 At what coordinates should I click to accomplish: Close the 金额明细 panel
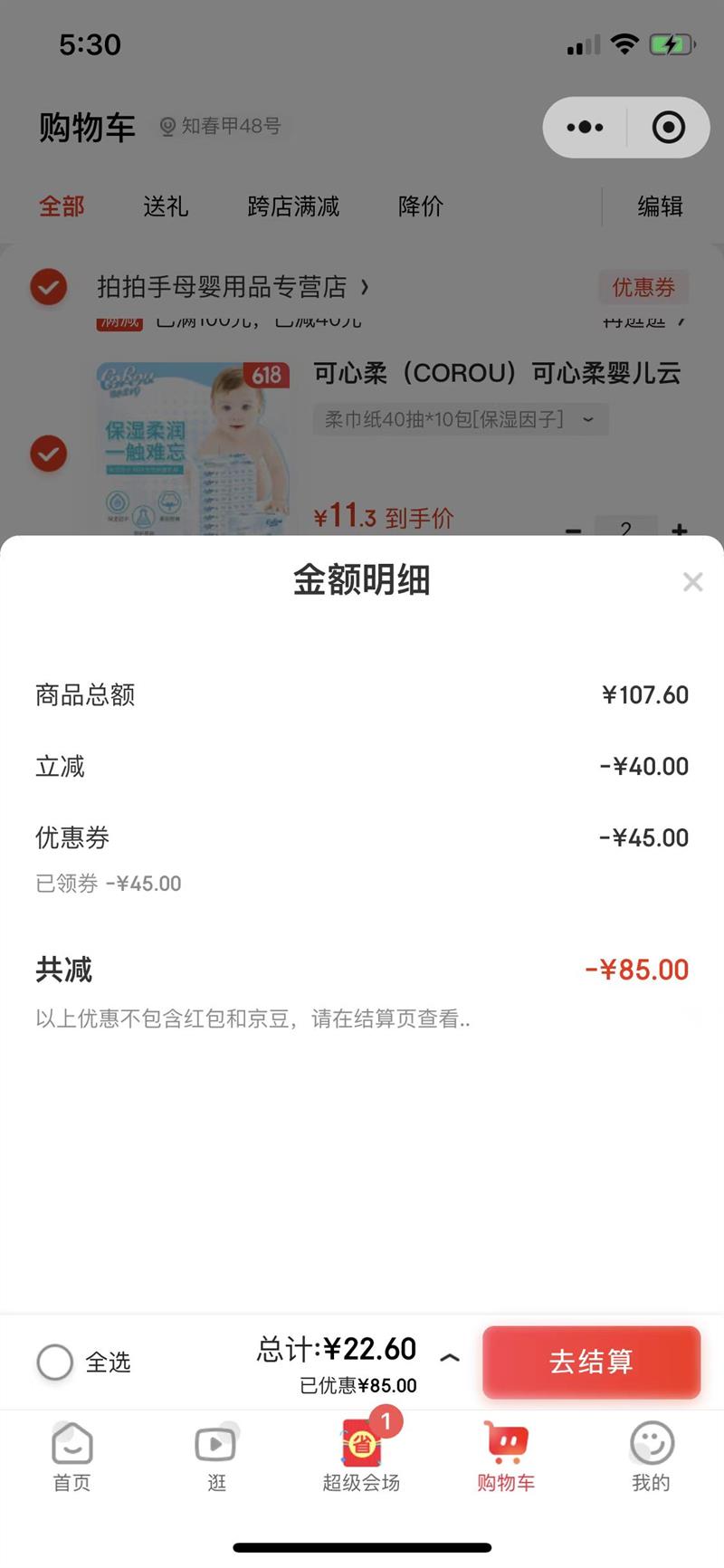pyautogui.click(x=692, y=582)
